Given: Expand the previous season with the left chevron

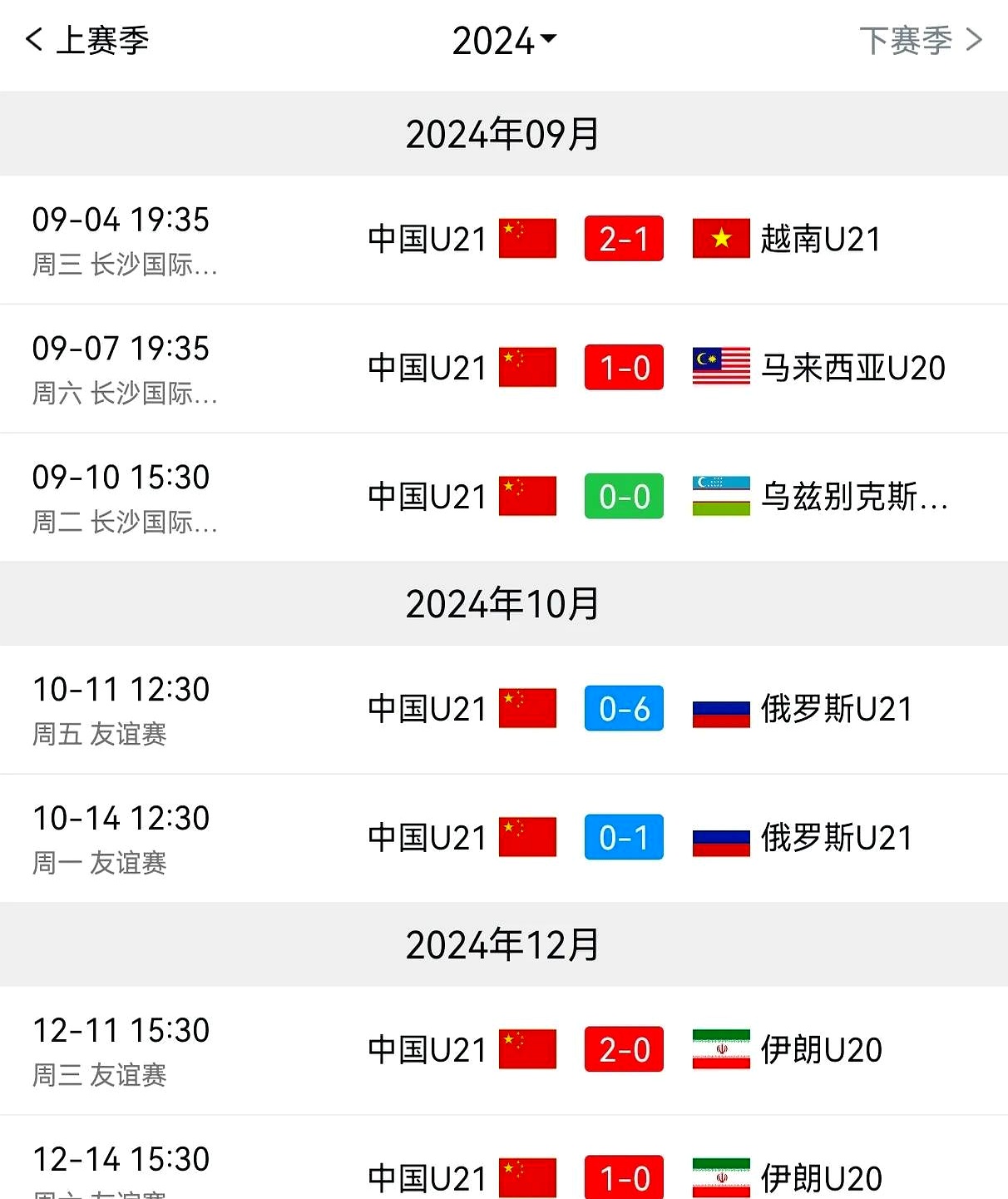Looking at the screenshot, I should [x=33, y=39].
